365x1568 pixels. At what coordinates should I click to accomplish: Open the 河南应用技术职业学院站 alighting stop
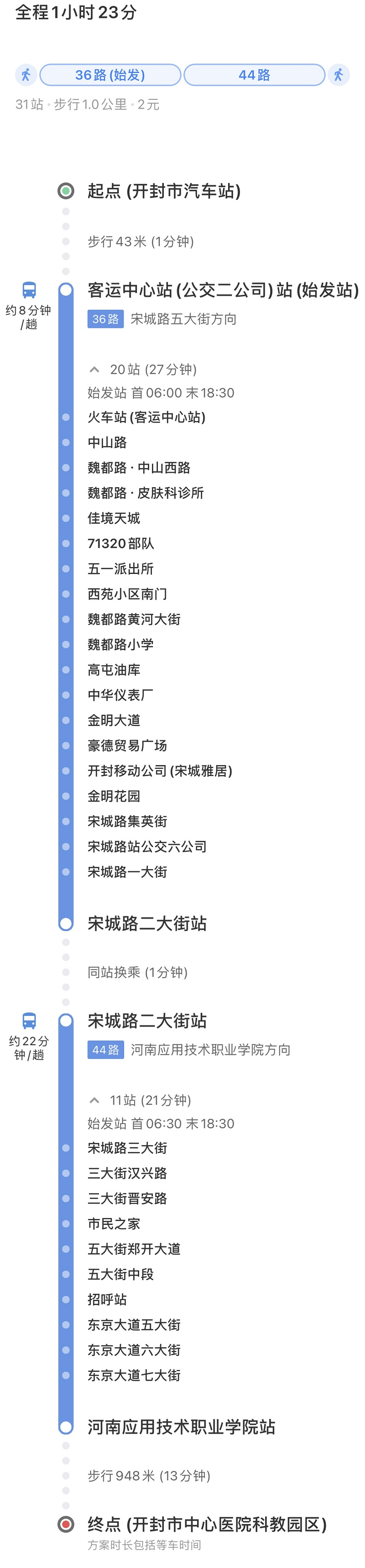[181, 1426]
